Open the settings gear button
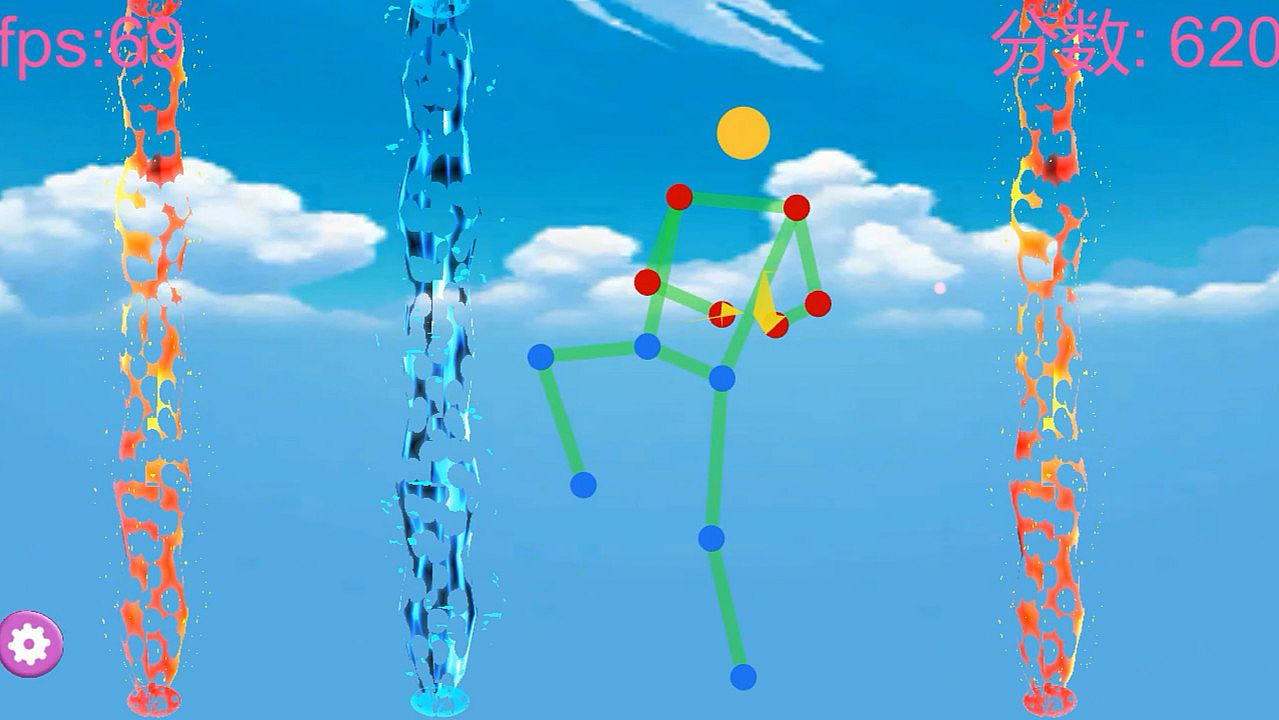 pyautogui.click(x=29, y=643)
